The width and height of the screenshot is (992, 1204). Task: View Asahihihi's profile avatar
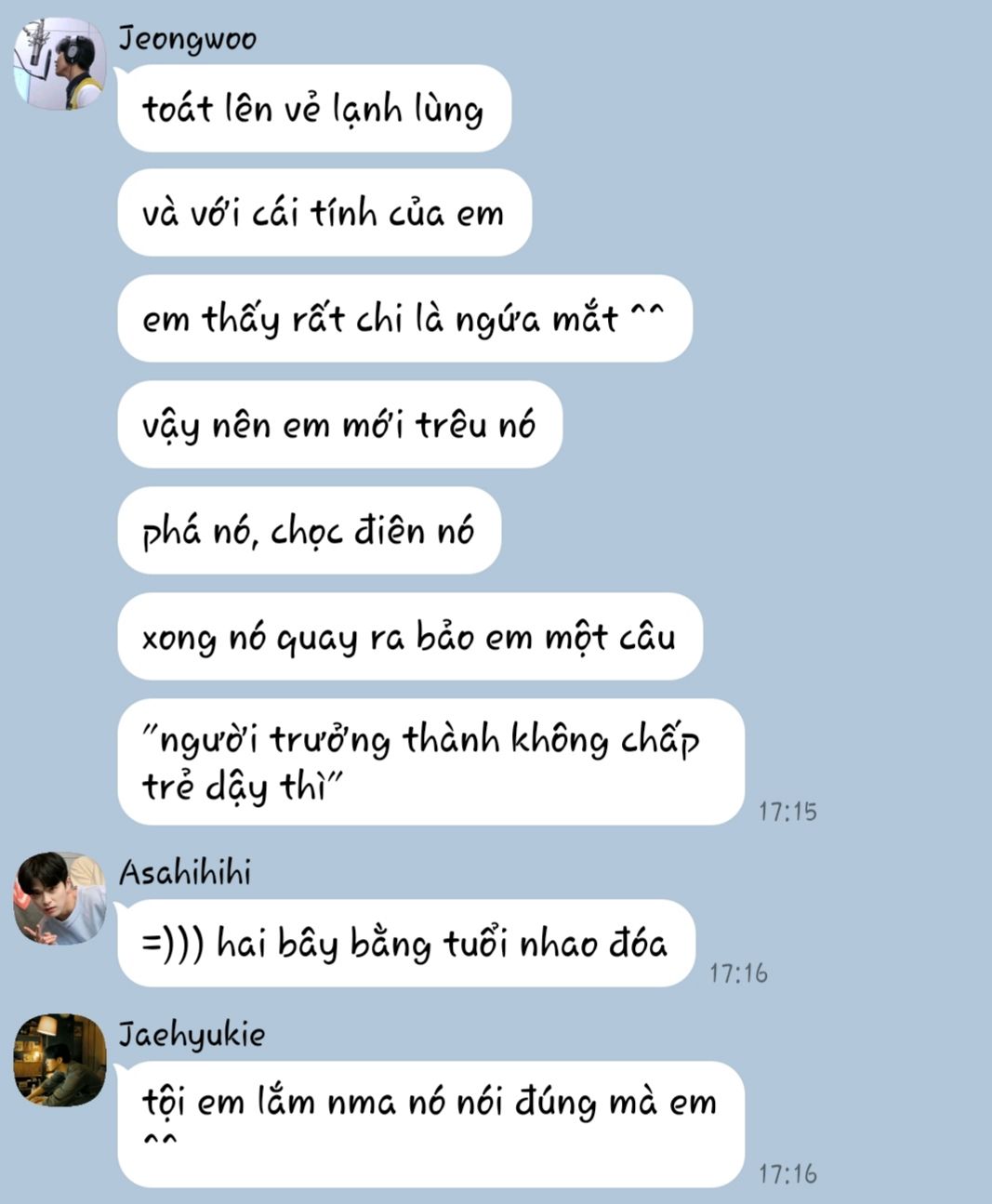[x=60, y=897]
